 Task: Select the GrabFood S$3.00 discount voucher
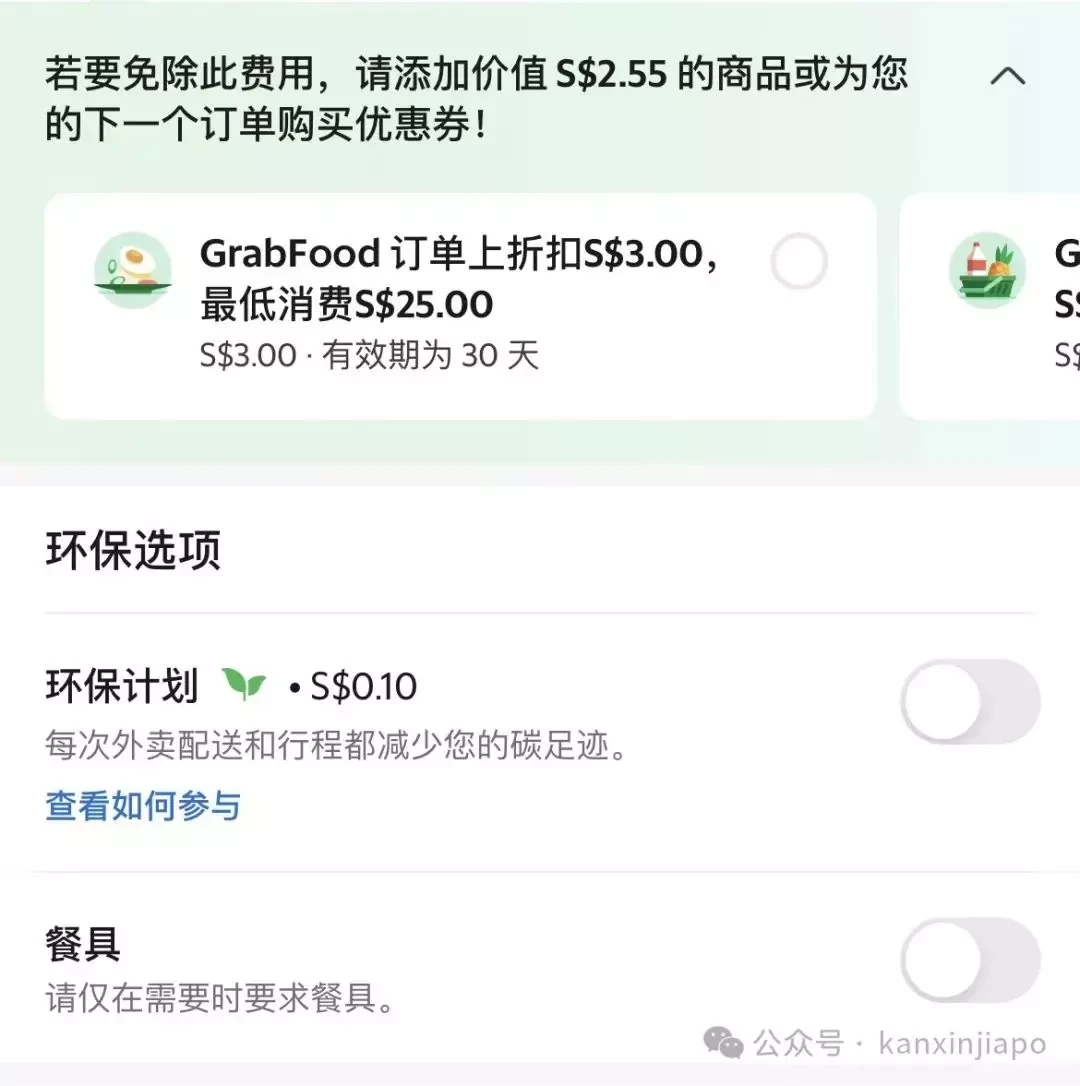pos(799,263)
